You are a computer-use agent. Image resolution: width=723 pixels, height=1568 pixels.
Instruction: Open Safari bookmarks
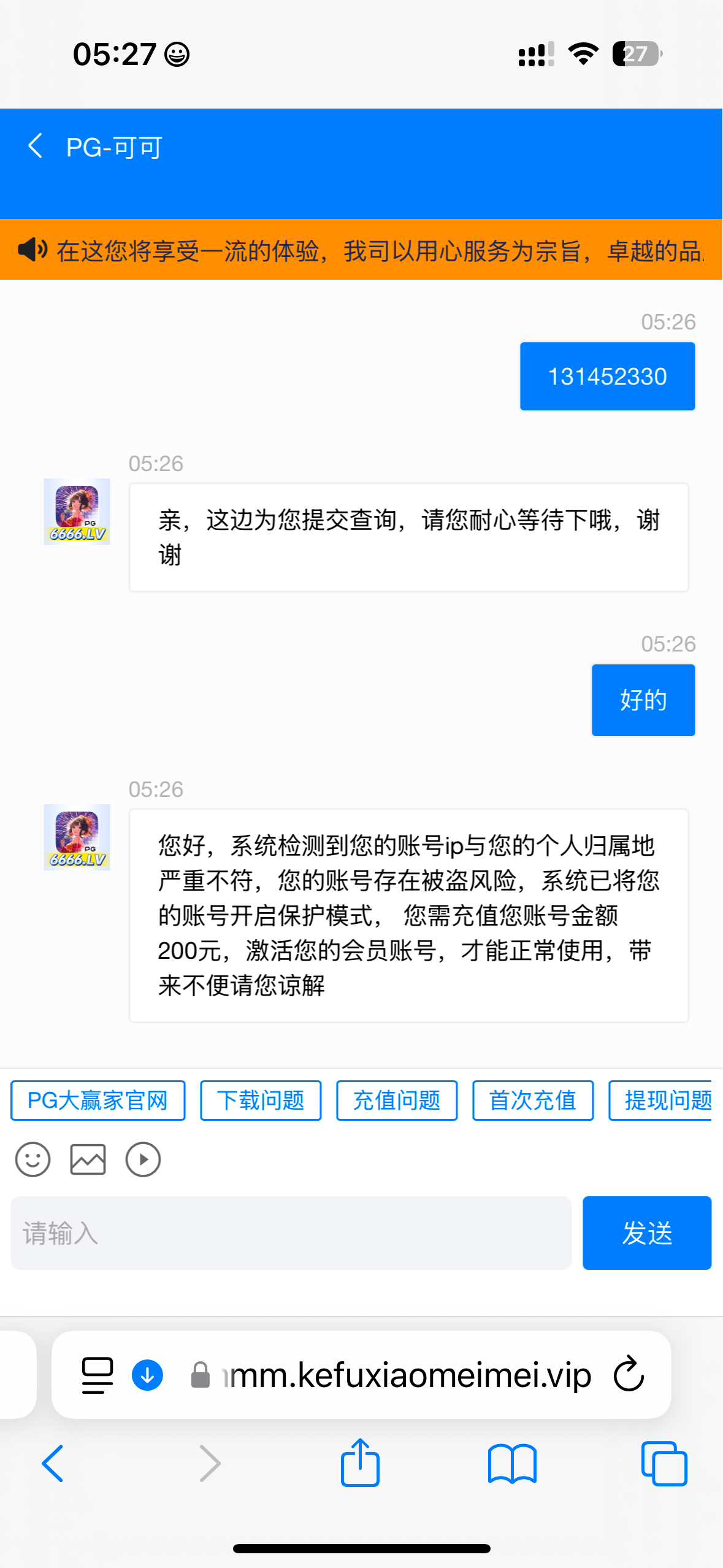513,1463
